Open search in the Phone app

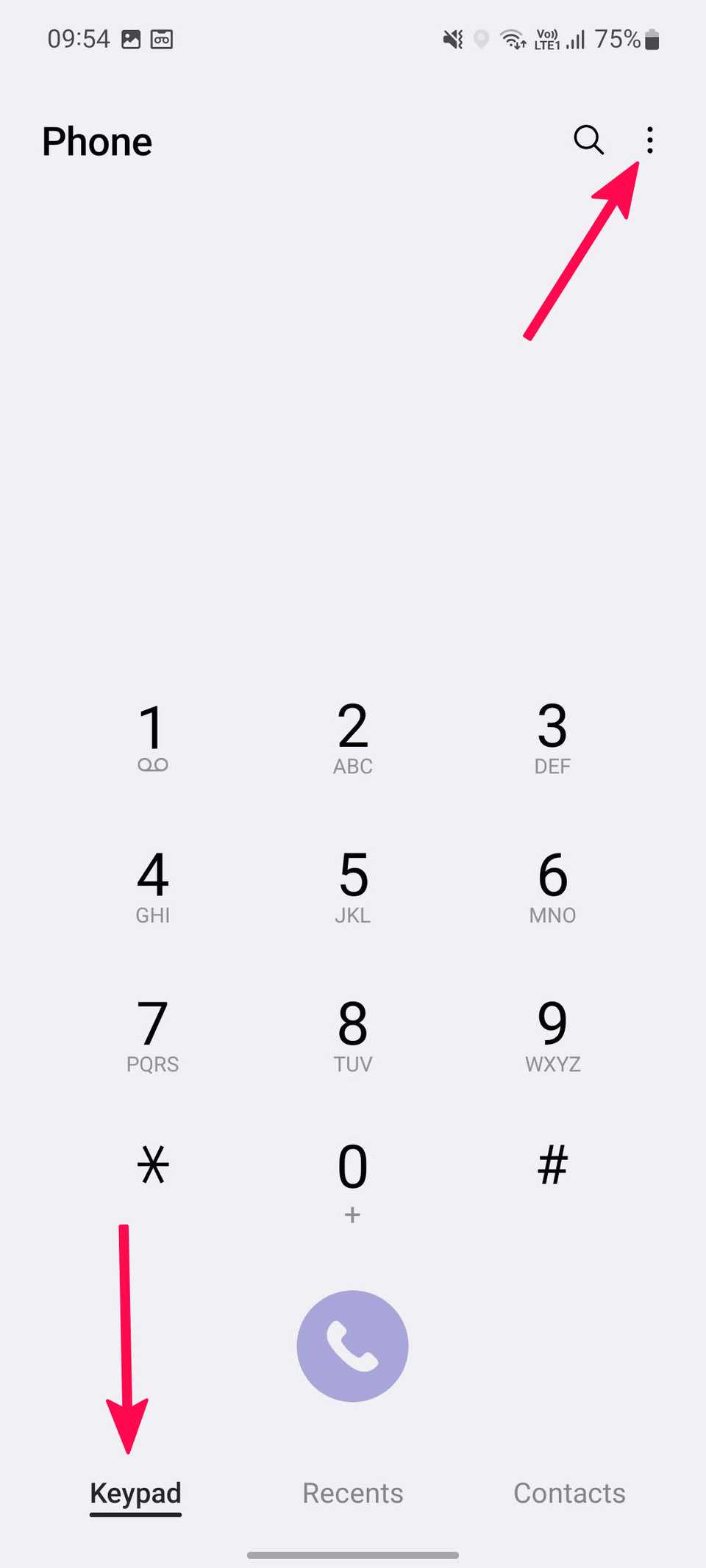(x=588, y=140)
